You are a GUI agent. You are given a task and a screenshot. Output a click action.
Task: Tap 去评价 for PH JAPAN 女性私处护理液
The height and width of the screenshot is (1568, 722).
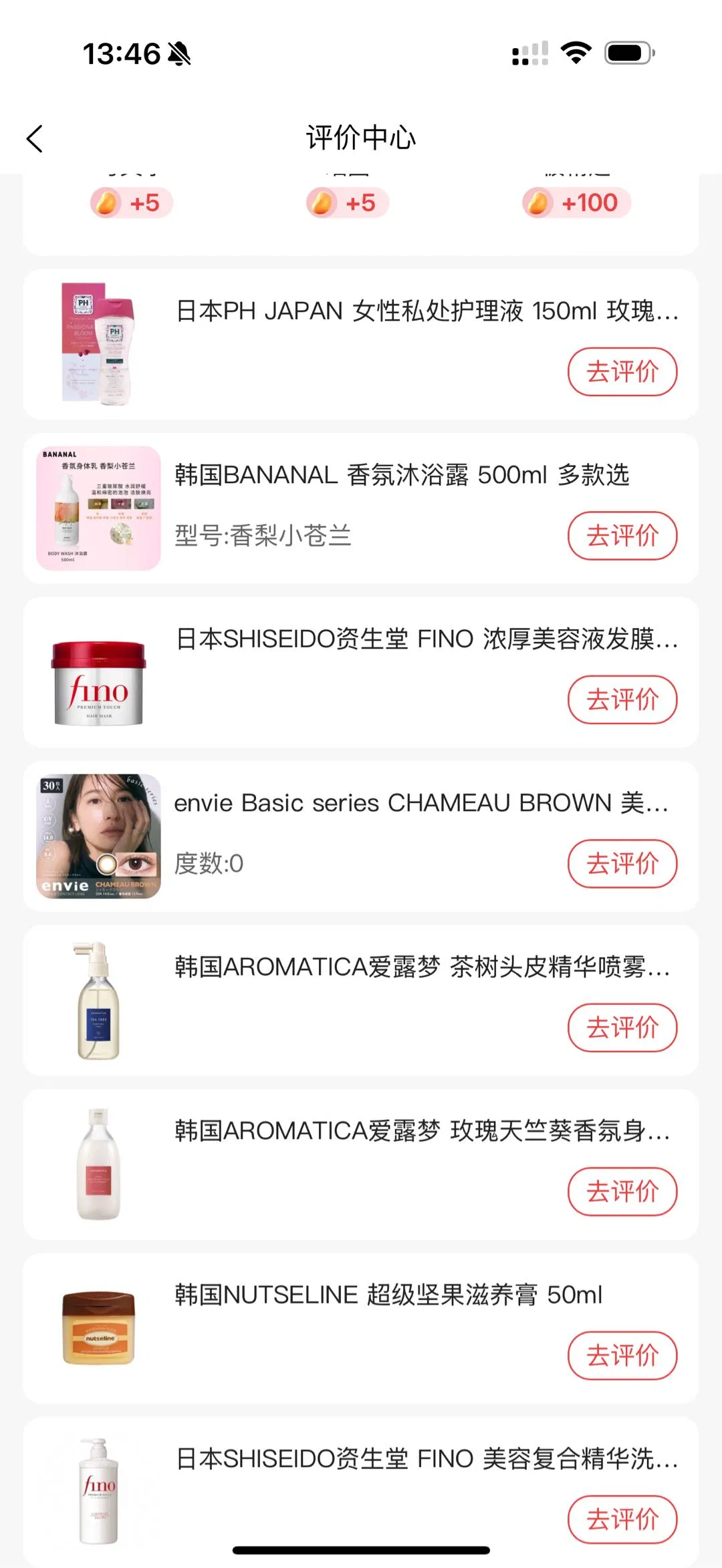(622, 371)
